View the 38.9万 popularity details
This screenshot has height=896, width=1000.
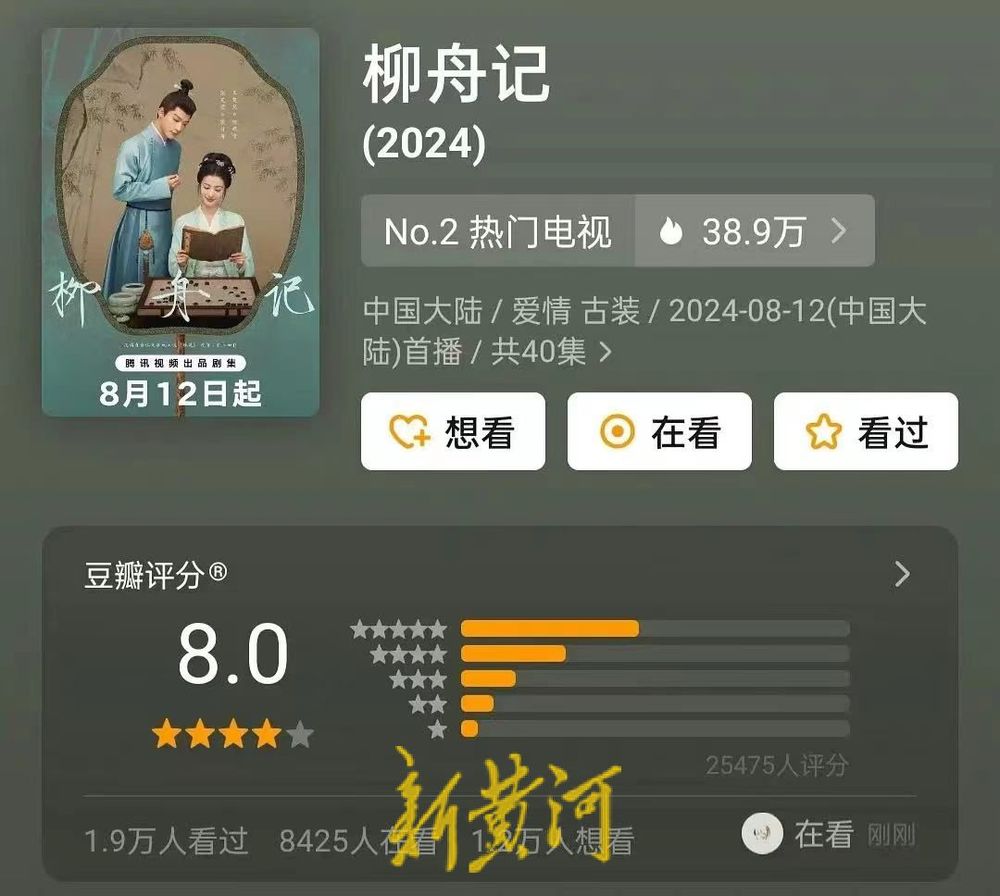pos(754,232)
